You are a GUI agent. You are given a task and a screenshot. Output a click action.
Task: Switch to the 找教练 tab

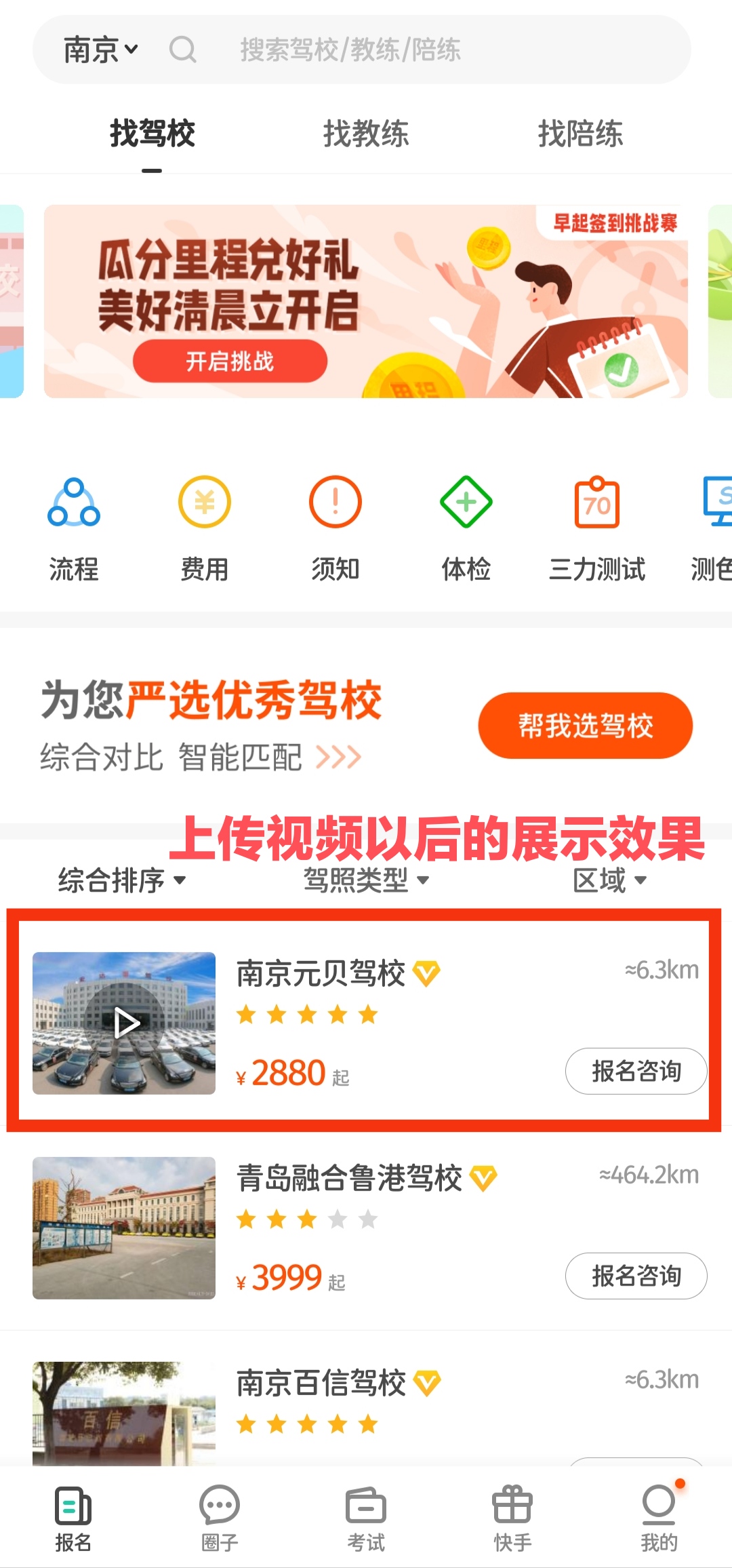click(x=365, y=134)
